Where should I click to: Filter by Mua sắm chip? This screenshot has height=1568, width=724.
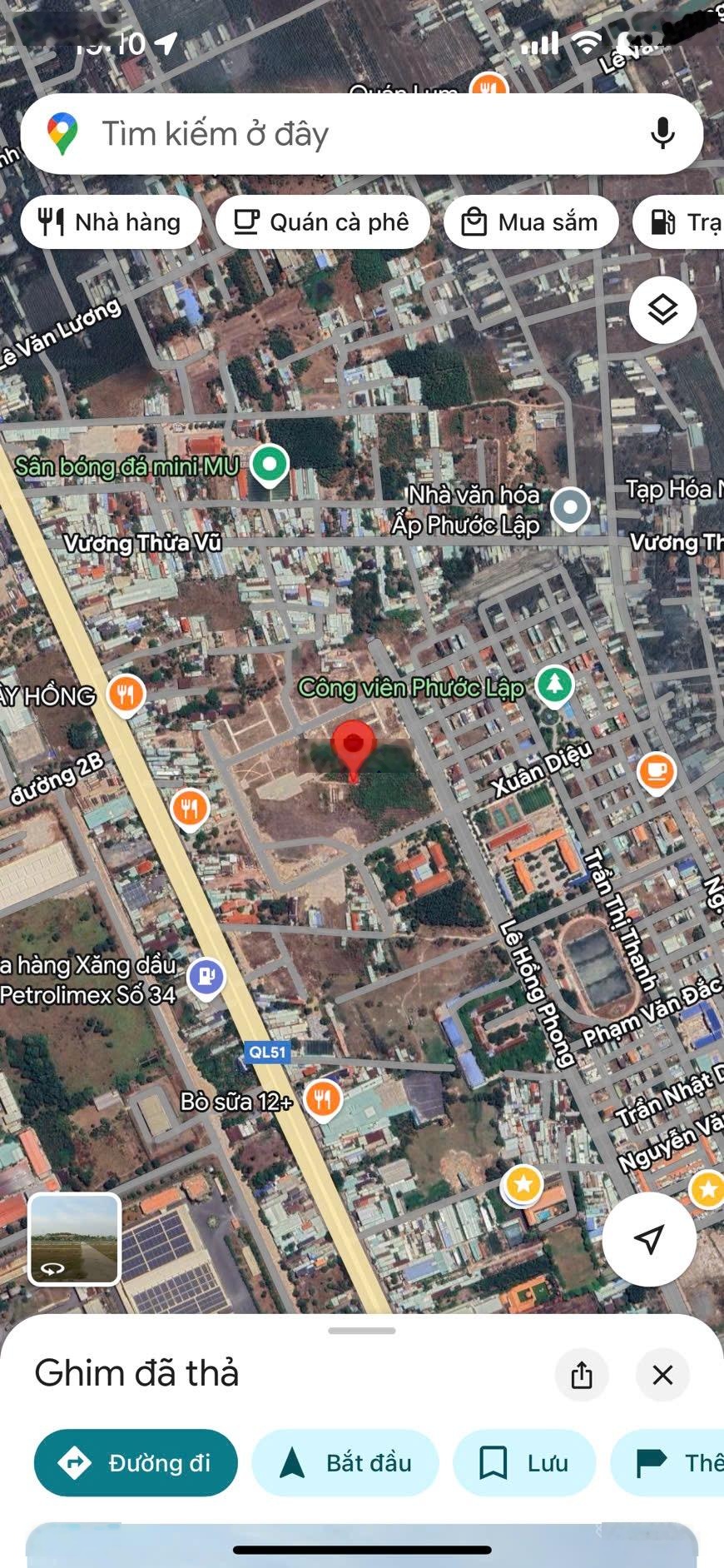point(531,222)
